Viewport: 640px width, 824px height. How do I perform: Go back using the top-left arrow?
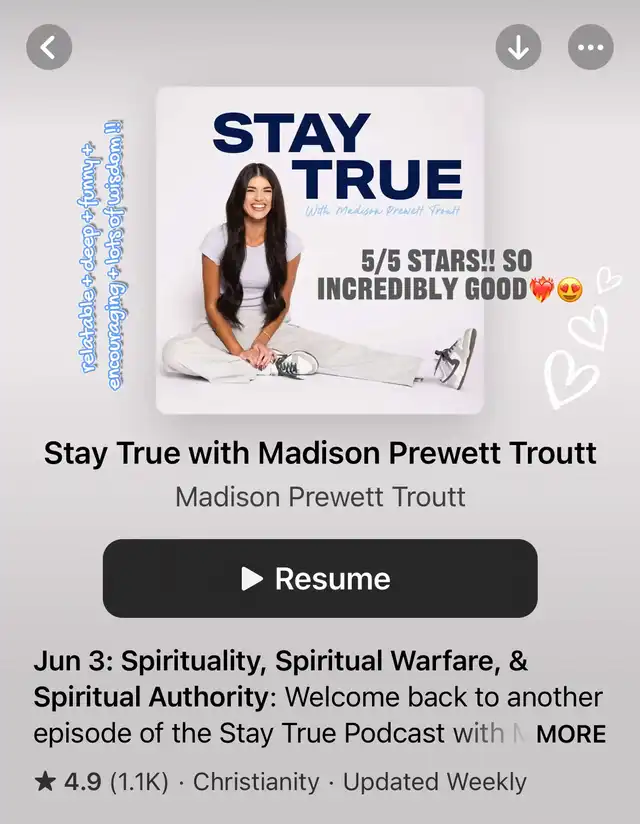point(49,47)
